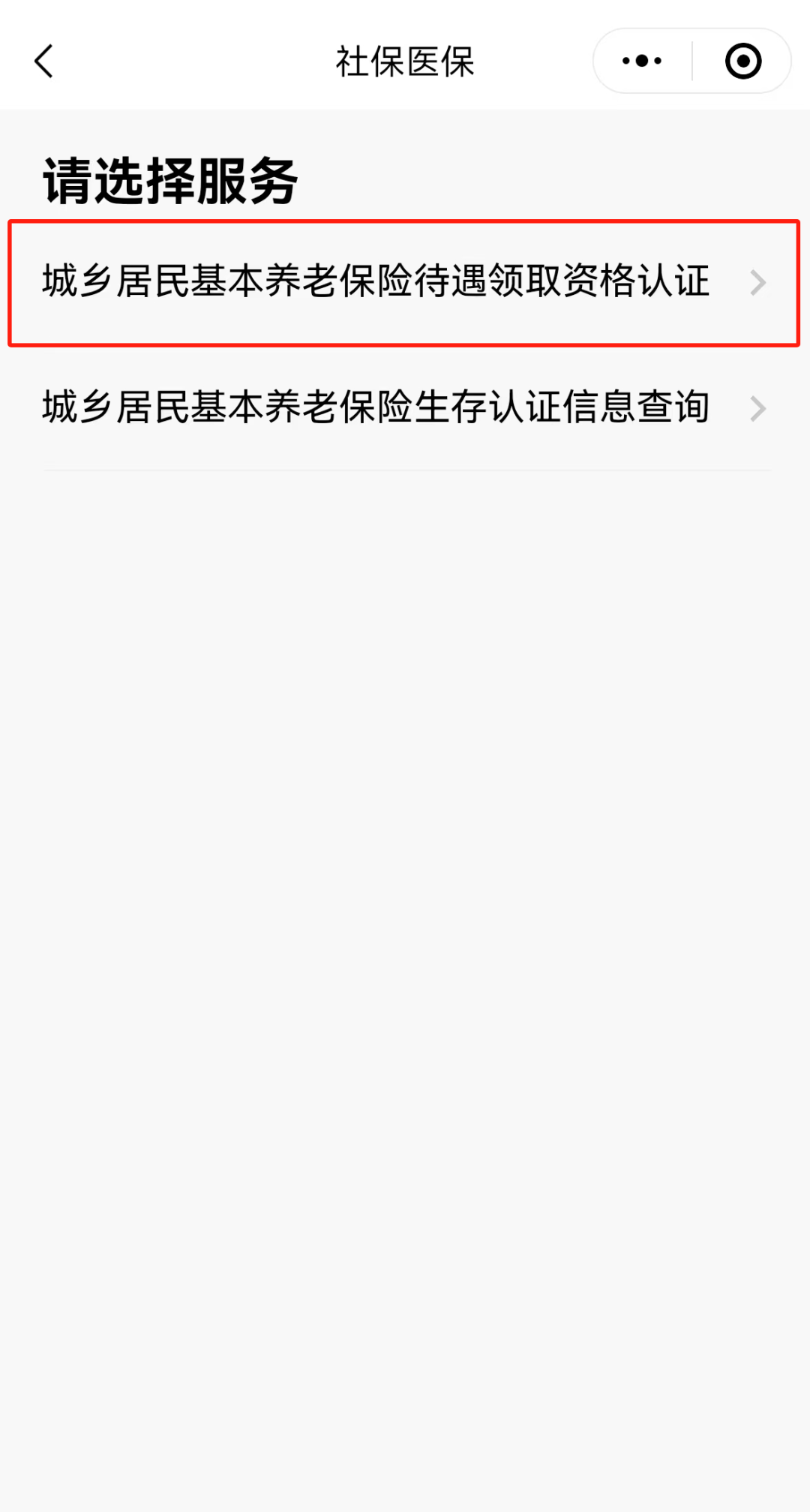
Task: Open 城乡居民基本养老保险待遇领取资格认证
Action: tap(403, 282)
